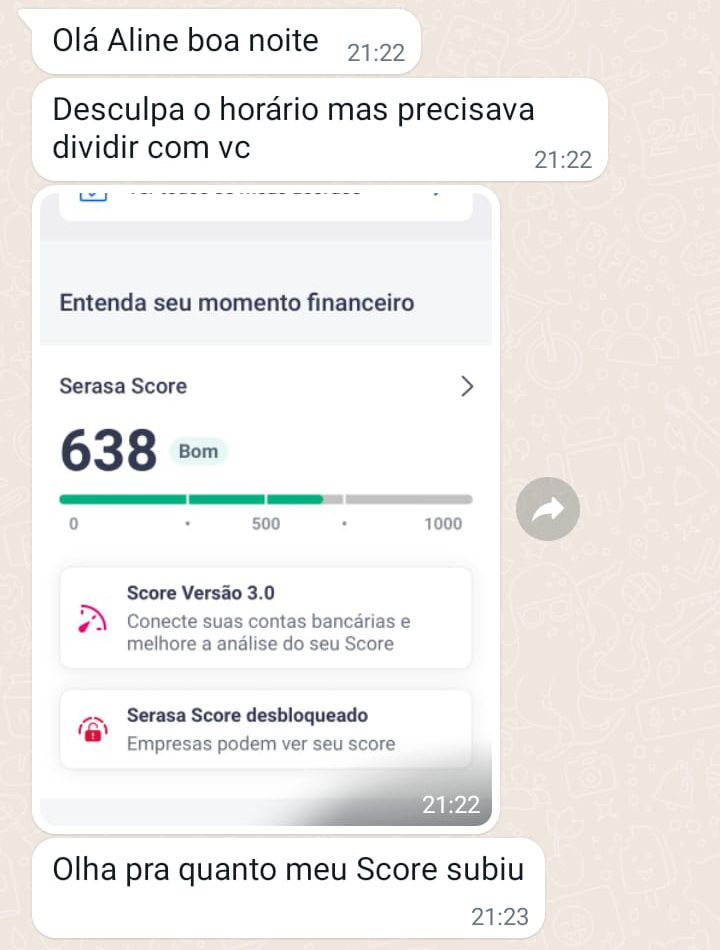Open the Serasa Score screenshot image
This screenshot has height=950, width=720.
(x=266, y=500)
